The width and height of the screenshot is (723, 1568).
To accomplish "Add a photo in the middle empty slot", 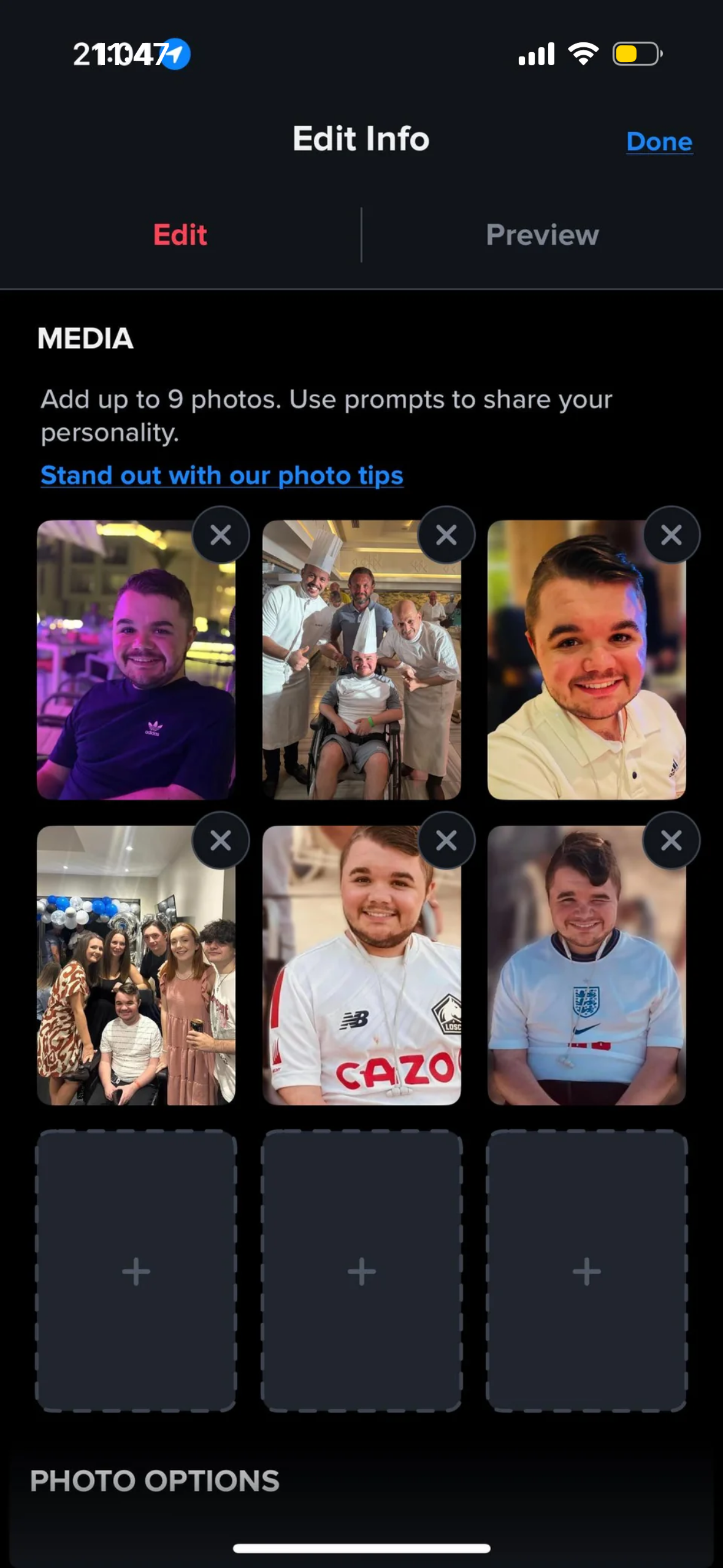I will [361, 1271].
